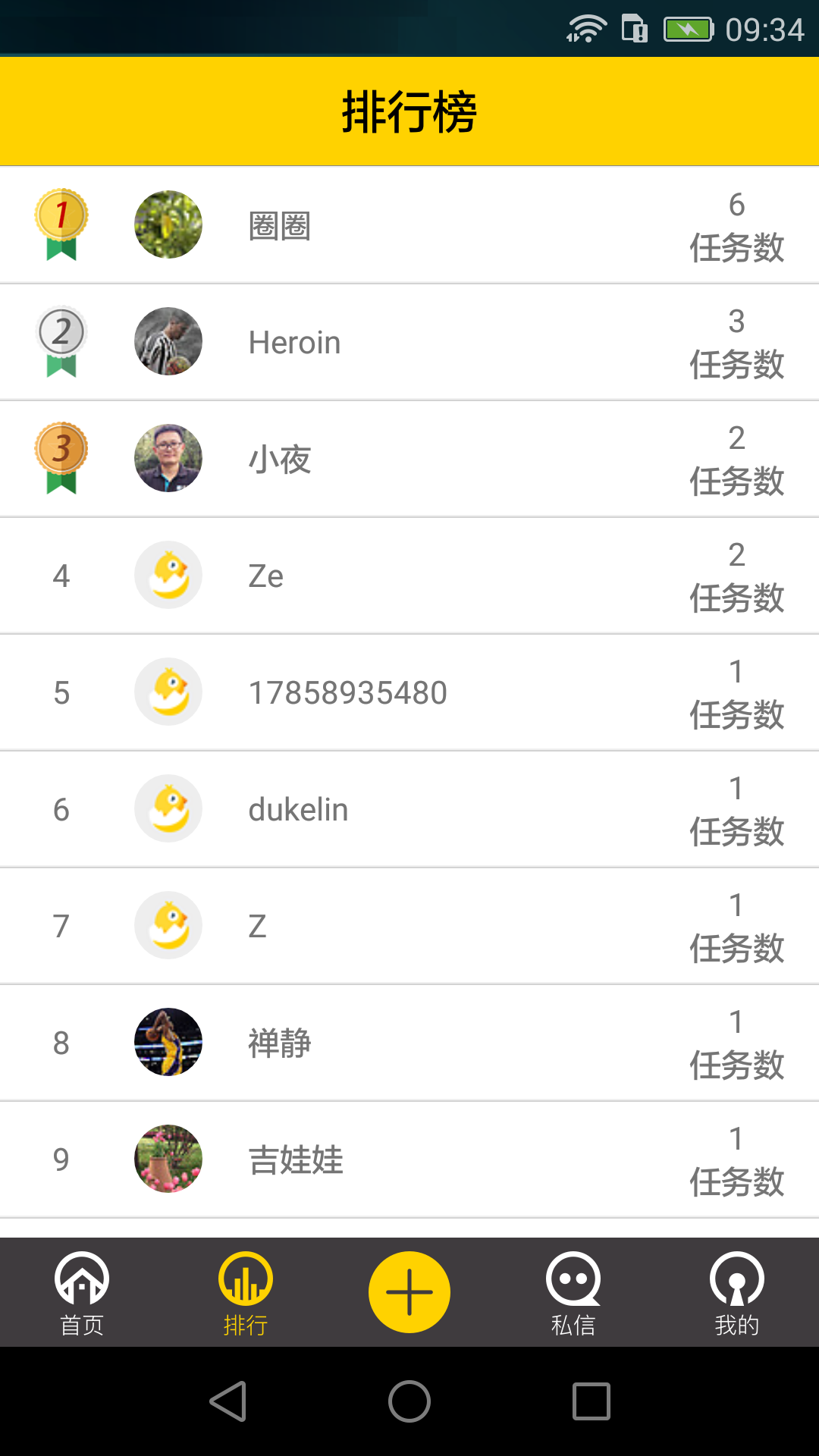Select the user named Z
The image size is (819, 1456).
click(x=409, y=926)
